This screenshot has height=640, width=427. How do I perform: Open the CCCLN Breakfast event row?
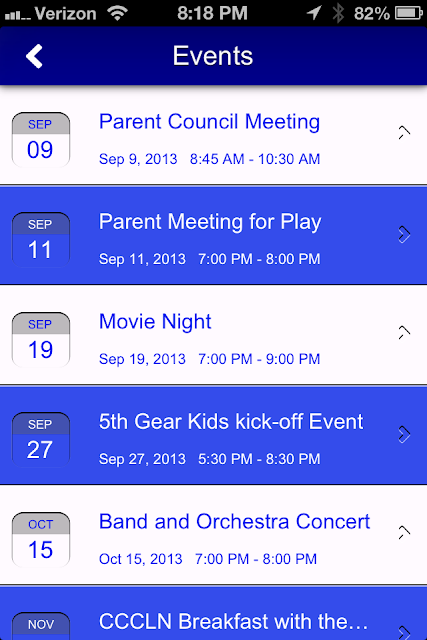point(214,613)
